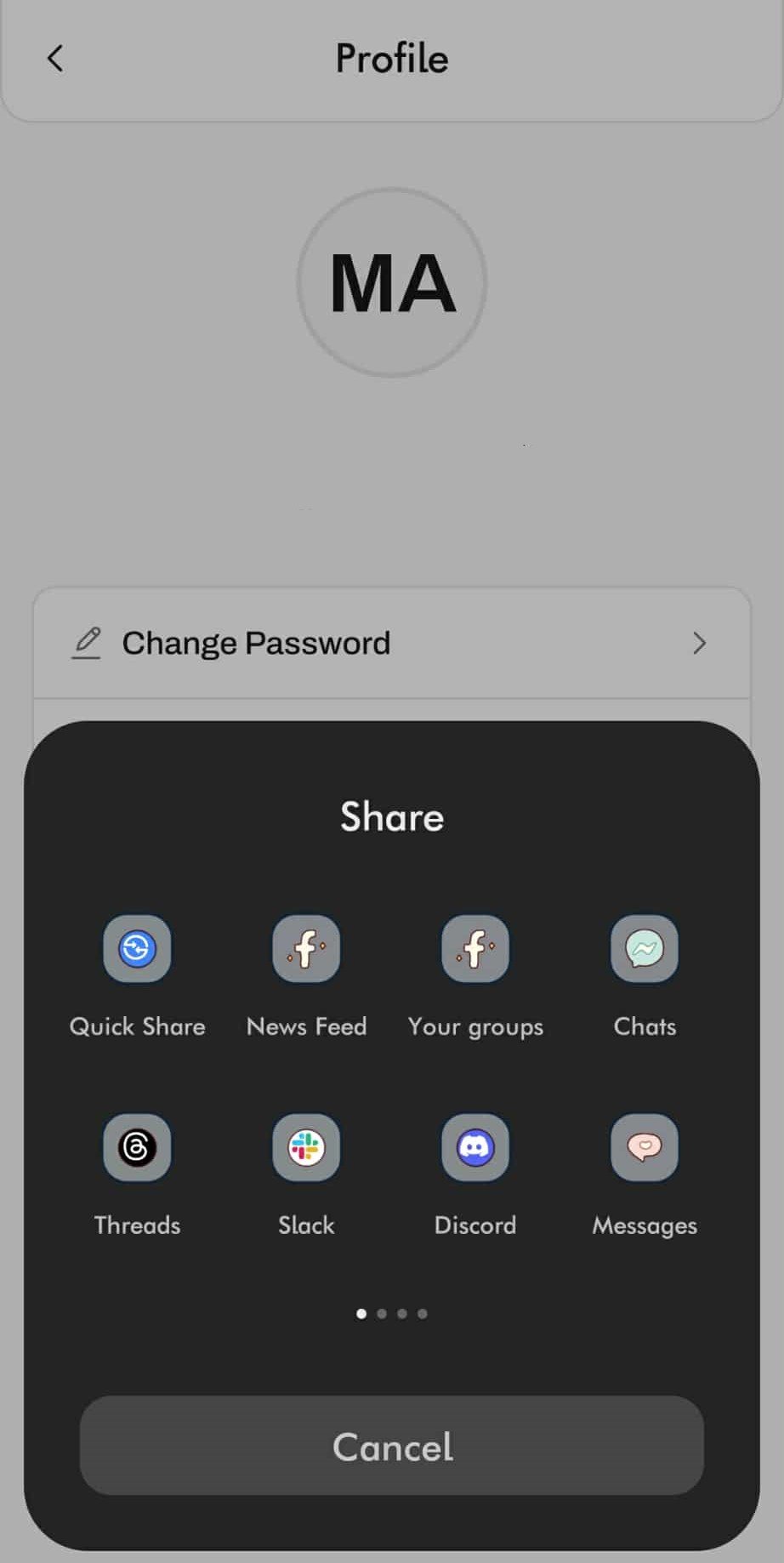This screenshot has width=784, height=1563.
Task: Select Slack as share target
Action: 306,1147
